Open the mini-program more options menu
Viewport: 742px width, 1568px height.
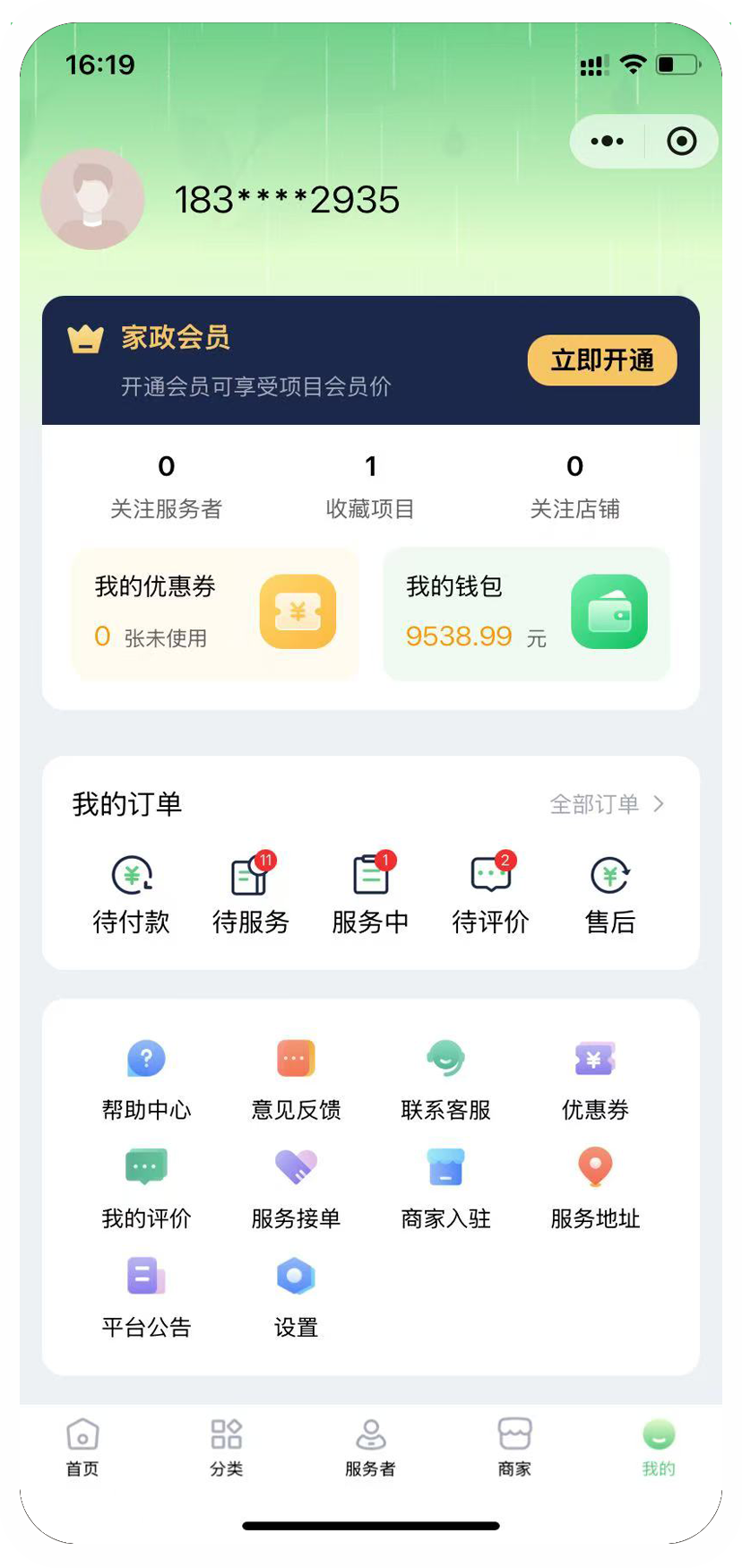(x=608, y=142)
